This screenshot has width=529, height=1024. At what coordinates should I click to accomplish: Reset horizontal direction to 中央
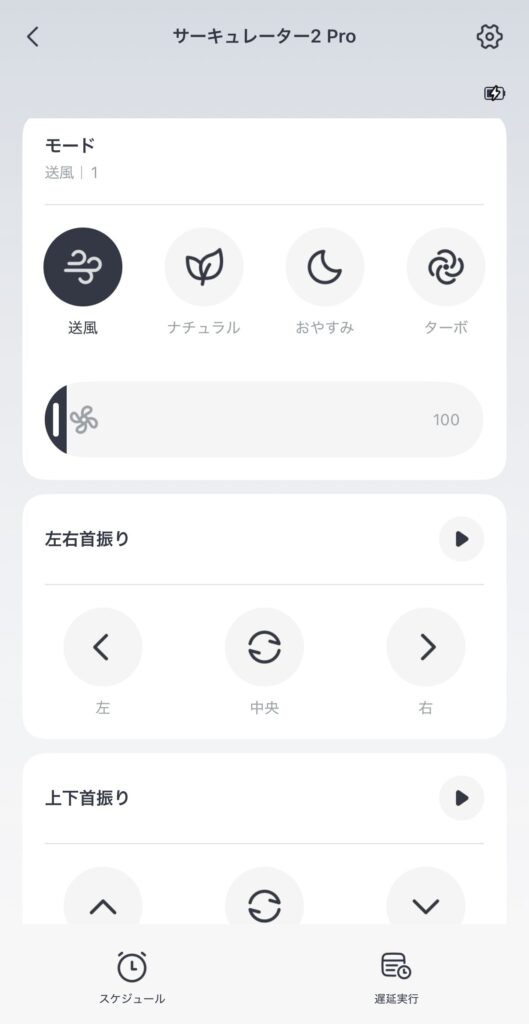pyautogui.click(x=264, y=647)
